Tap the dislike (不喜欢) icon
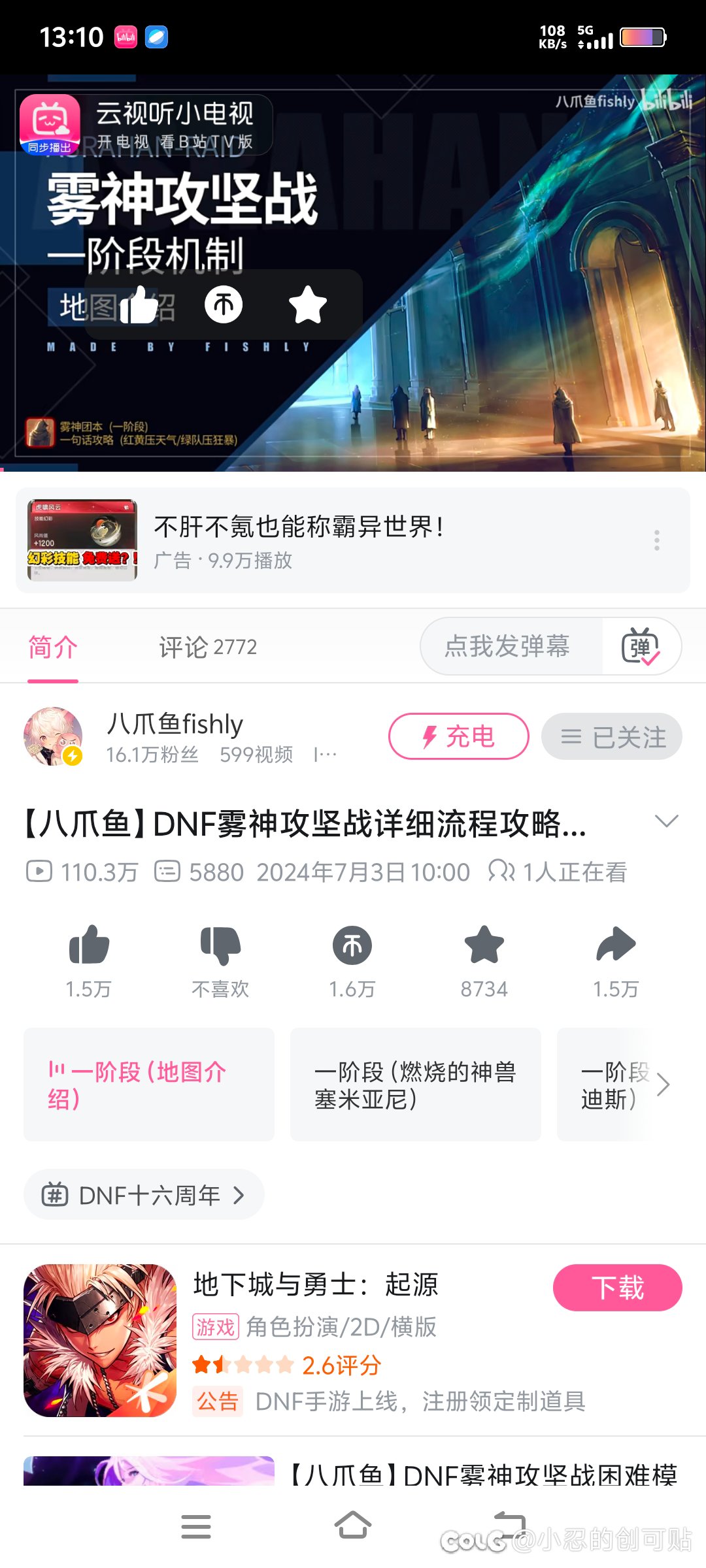Image resolution: width=706 pixels, height=1568 pixels. [x=220, y=945]
